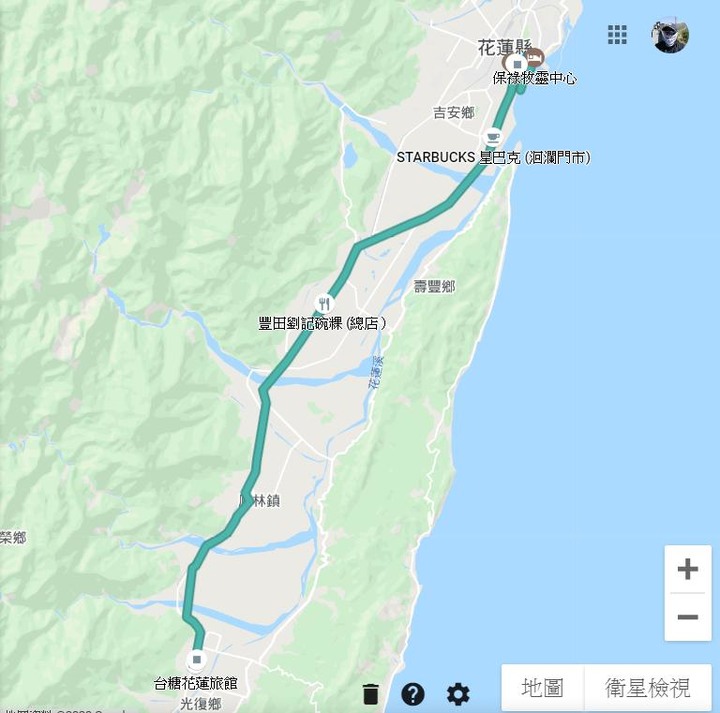Open the settings gear icon
The image size is (720, 713).
click(458, 694)
